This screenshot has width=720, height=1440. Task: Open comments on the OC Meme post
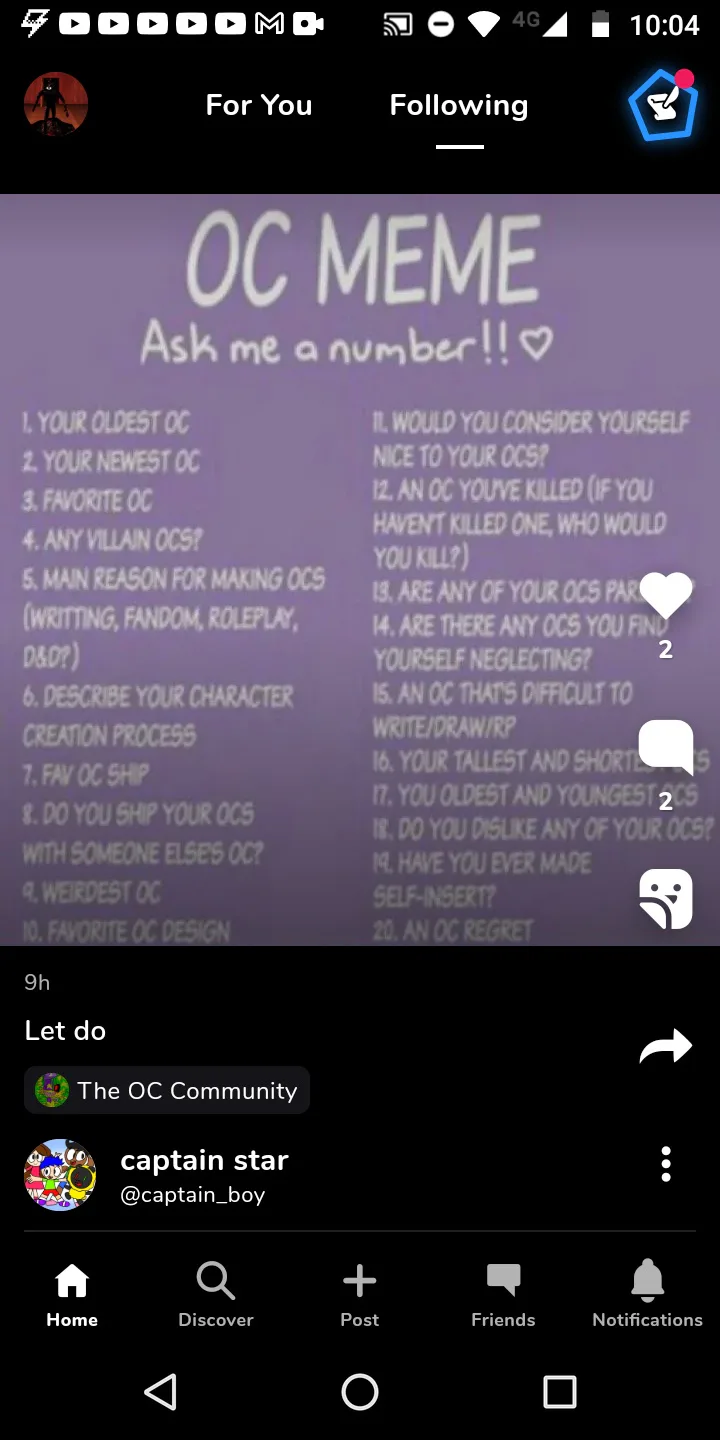click(665, 746)
